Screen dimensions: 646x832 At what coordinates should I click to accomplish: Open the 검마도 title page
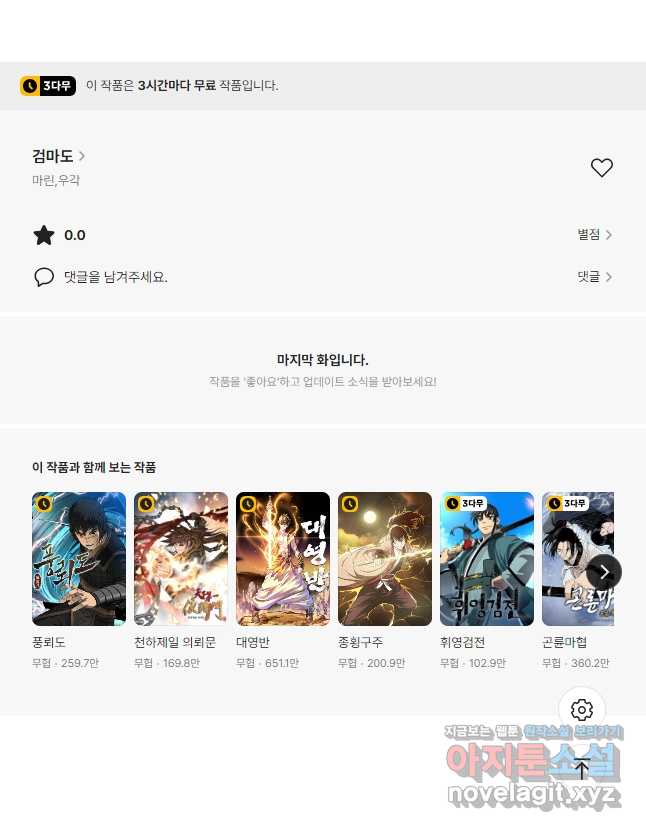[x=58, y=156]
